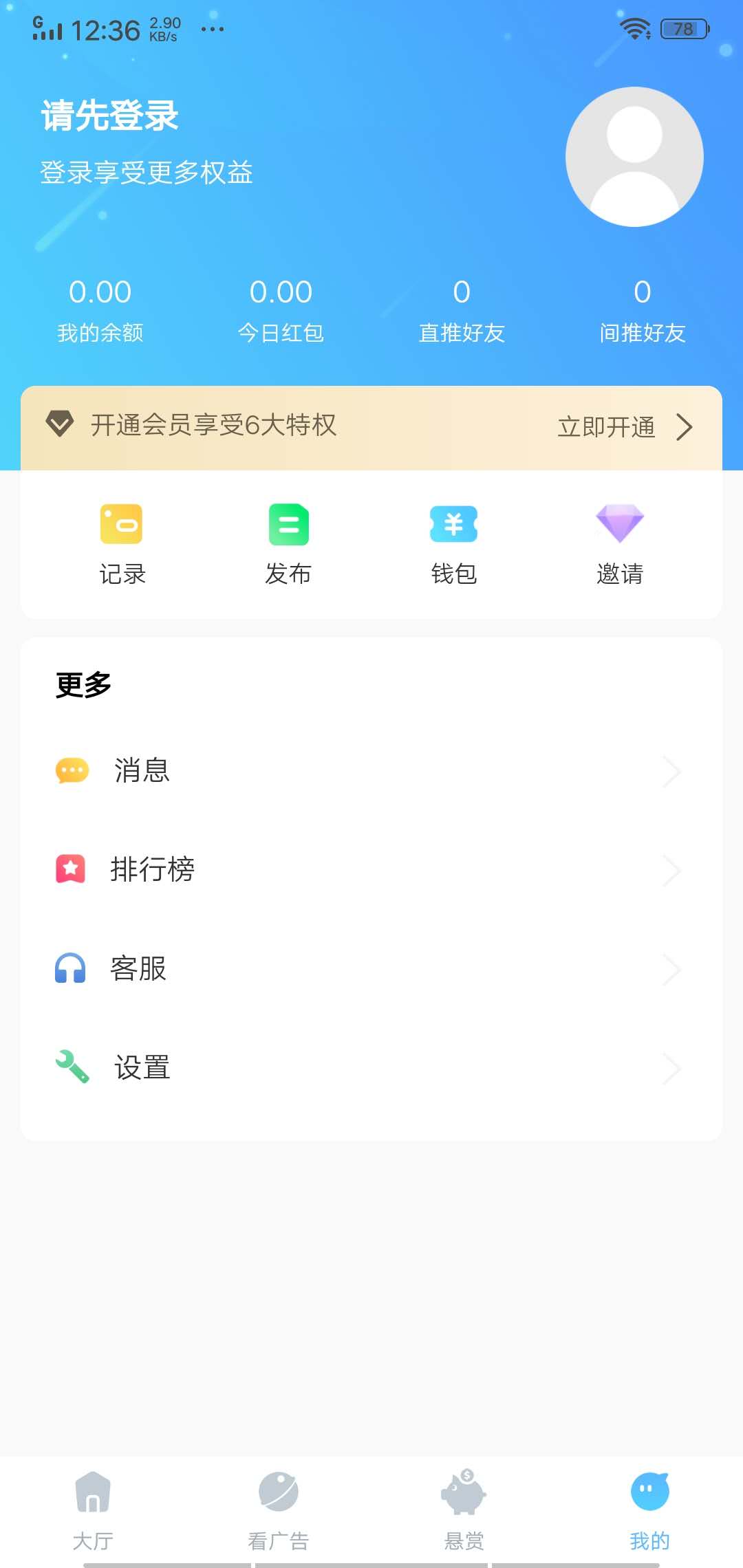Tap the profile avatar circle
This screenshot has height=1568, width=743.
point(635,157)
